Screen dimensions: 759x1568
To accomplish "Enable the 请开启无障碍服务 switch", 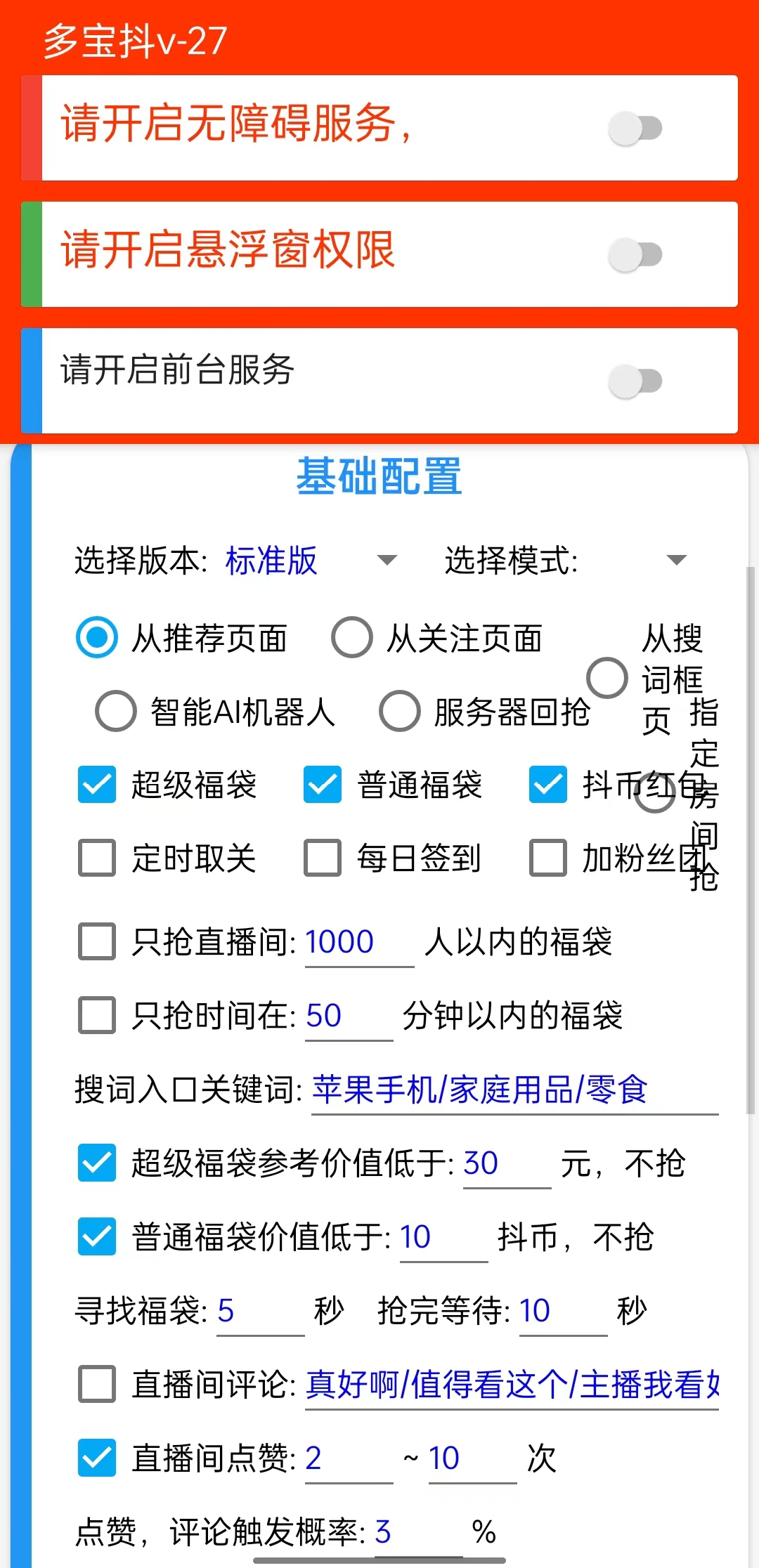I will [x=635, y=129].
